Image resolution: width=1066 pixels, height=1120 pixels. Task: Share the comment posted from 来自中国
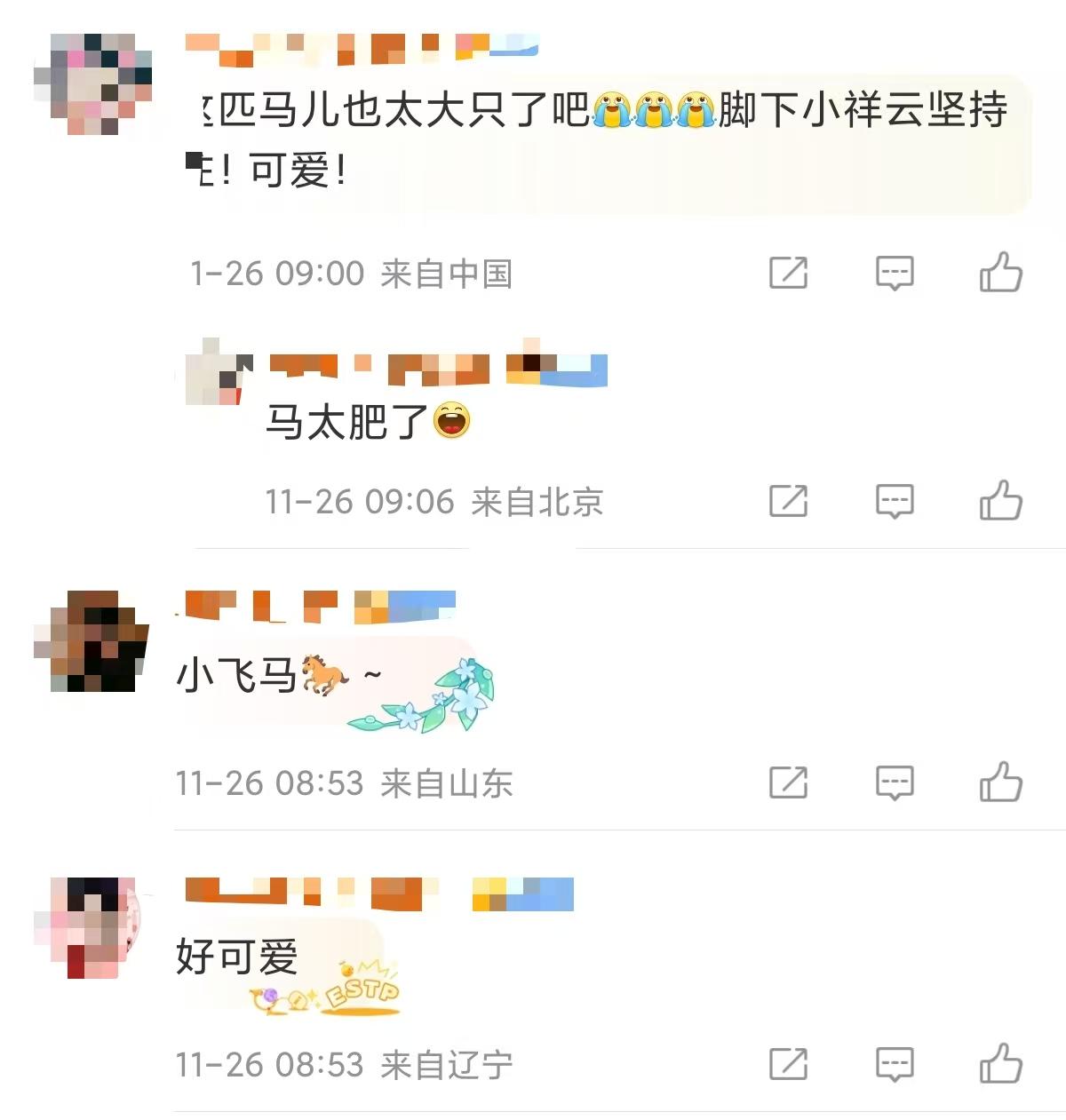[x=788, y=273]
